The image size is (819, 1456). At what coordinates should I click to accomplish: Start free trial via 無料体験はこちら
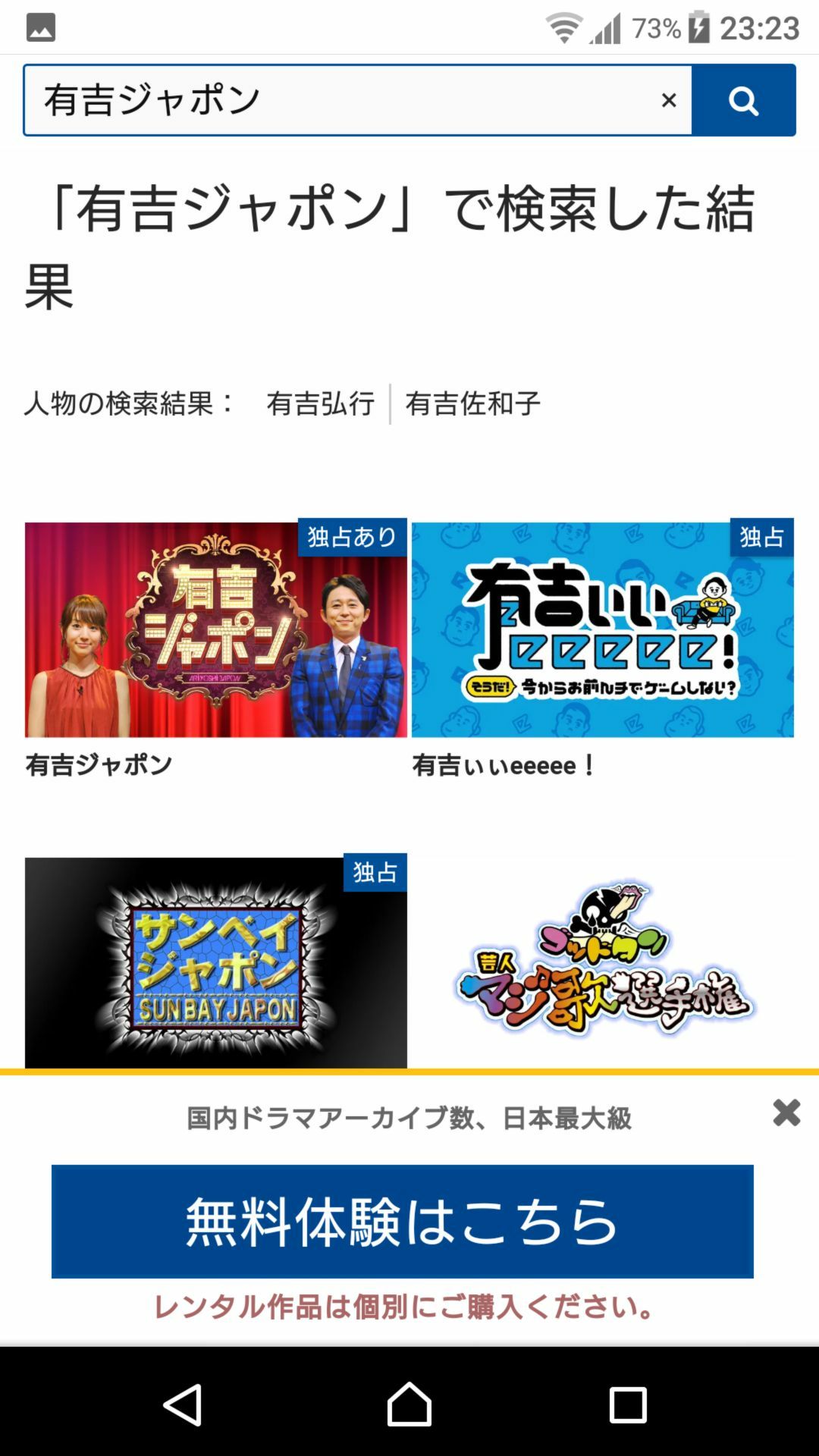(x=402, y=1221)
